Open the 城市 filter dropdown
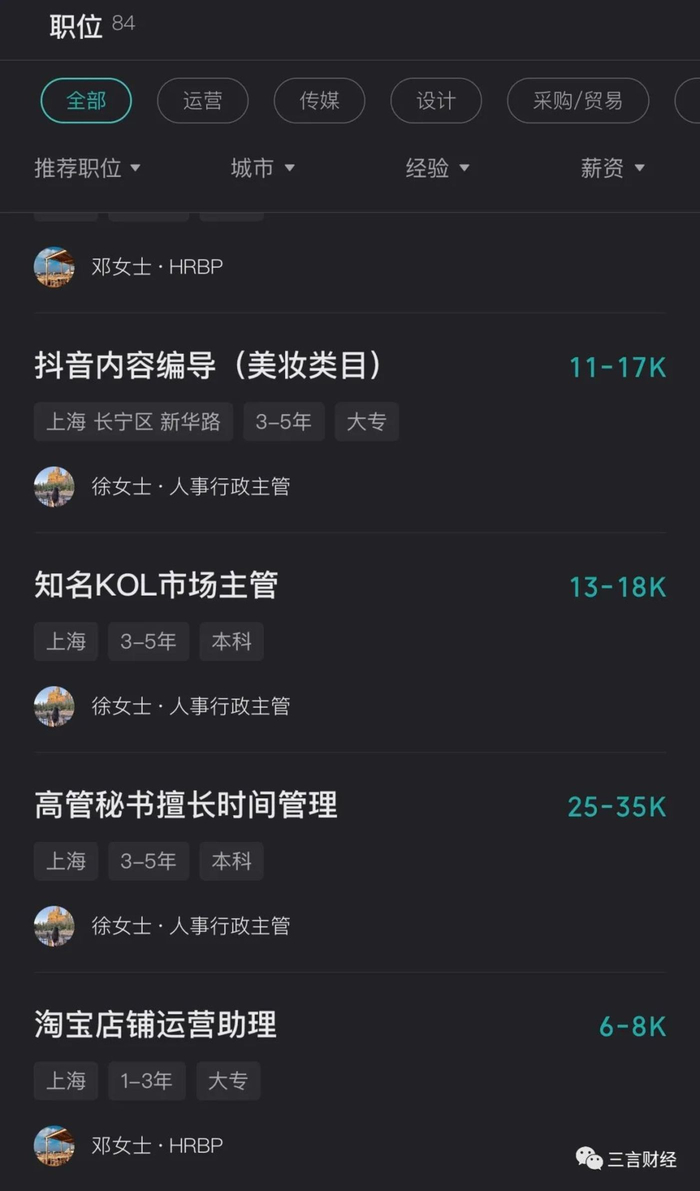This screenshot has width=700, height=1191. [262, 168]
